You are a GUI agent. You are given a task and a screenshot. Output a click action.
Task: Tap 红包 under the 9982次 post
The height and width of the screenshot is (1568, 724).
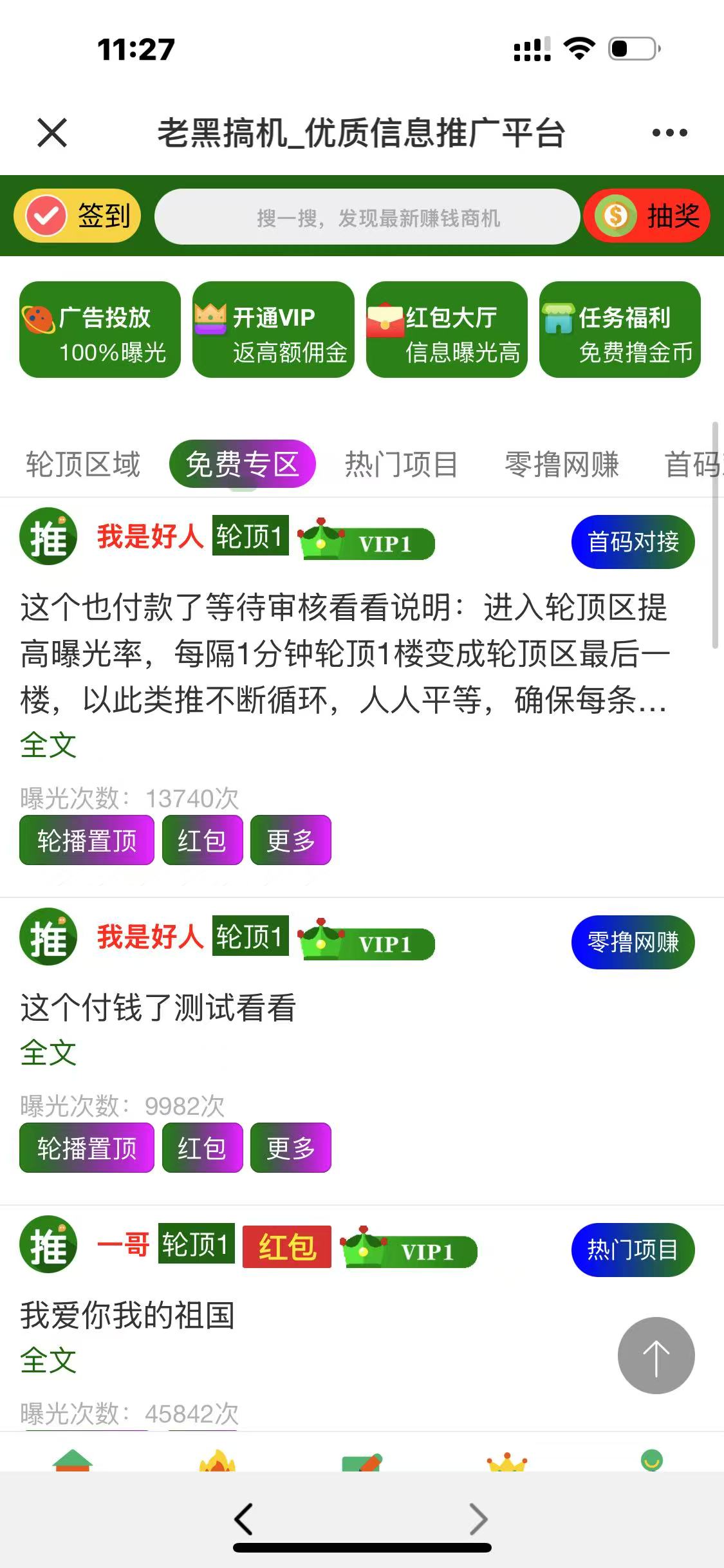pos(202,1148)
